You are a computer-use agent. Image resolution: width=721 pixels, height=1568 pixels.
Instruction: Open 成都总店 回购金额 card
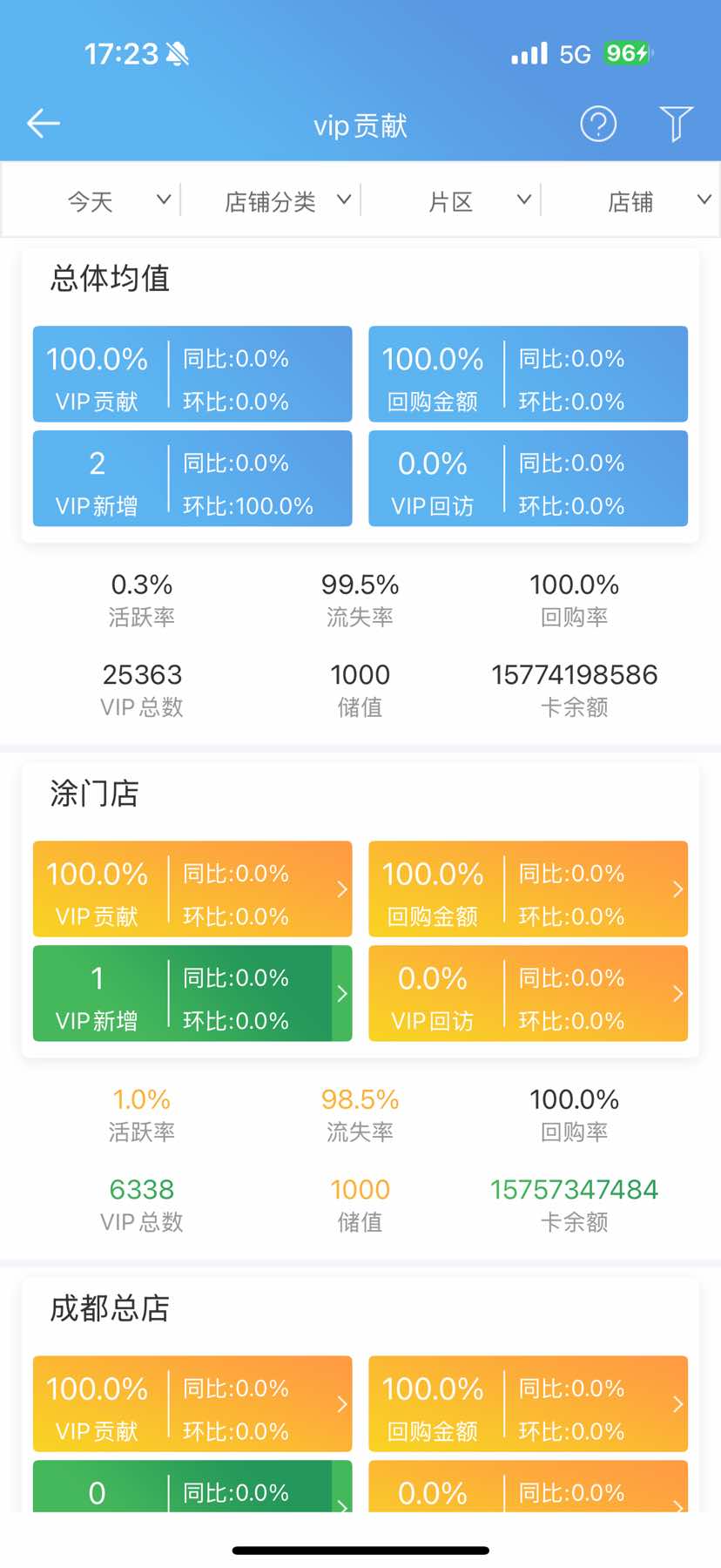click(528, 1403)
